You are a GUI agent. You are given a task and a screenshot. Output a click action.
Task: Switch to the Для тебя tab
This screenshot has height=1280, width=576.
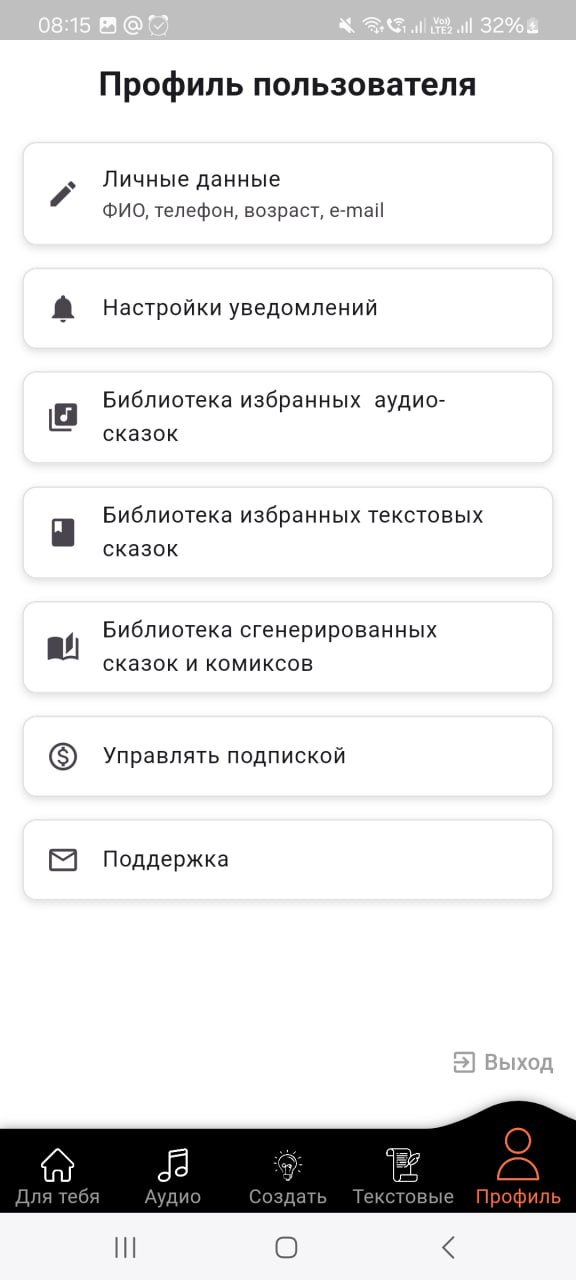[x=57, y=1177]
